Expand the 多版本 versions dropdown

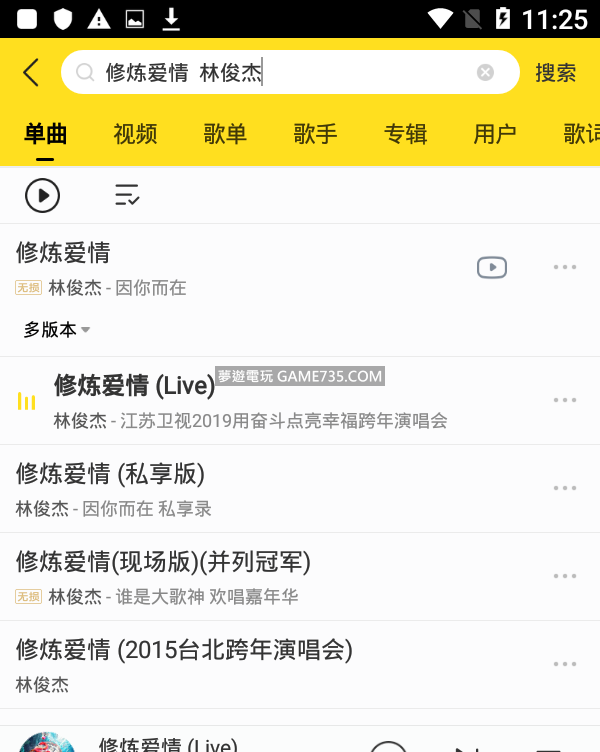pos(57,330)
